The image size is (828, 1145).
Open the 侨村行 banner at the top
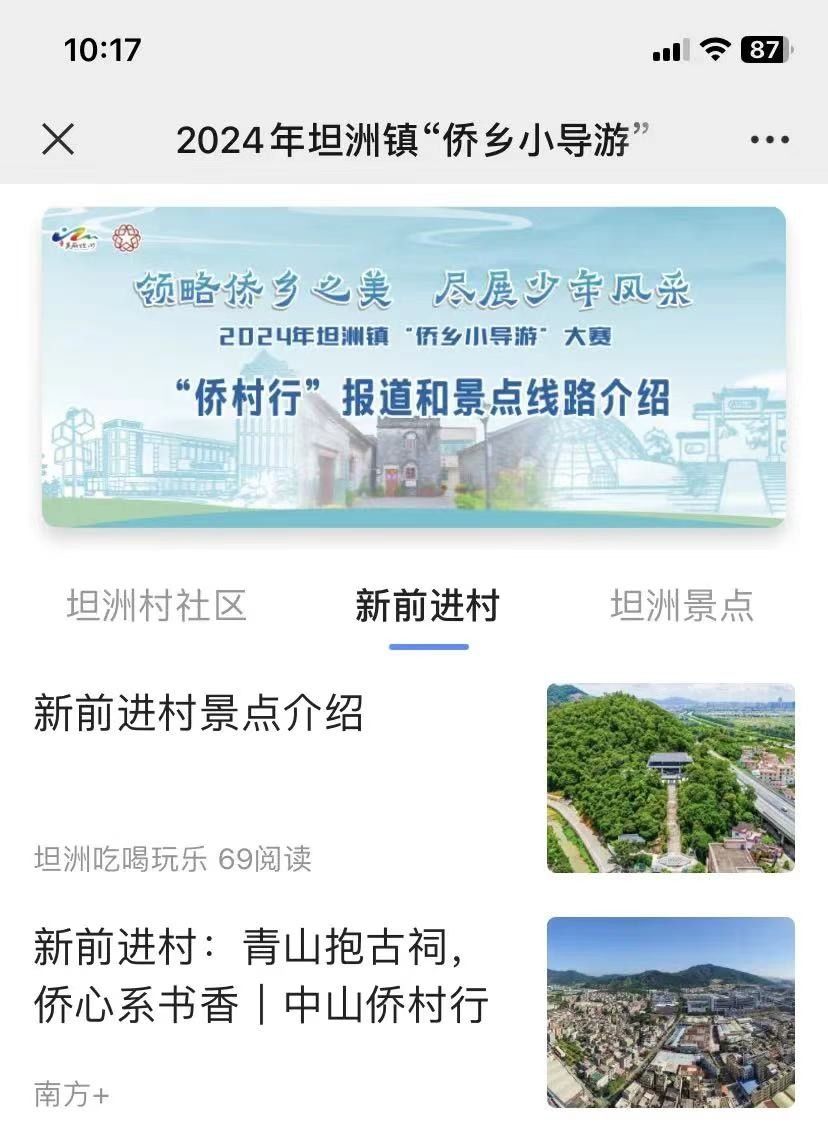pyautogui.click(x=413, y=366)
